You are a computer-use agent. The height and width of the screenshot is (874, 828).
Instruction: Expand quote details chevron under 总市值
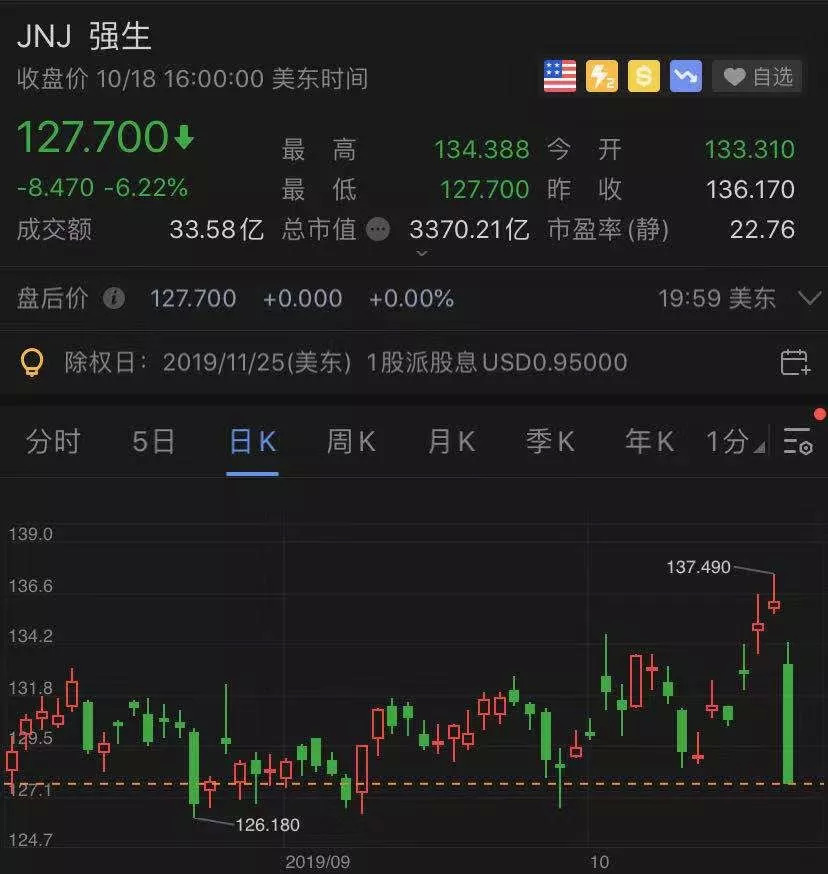[422, 255]
